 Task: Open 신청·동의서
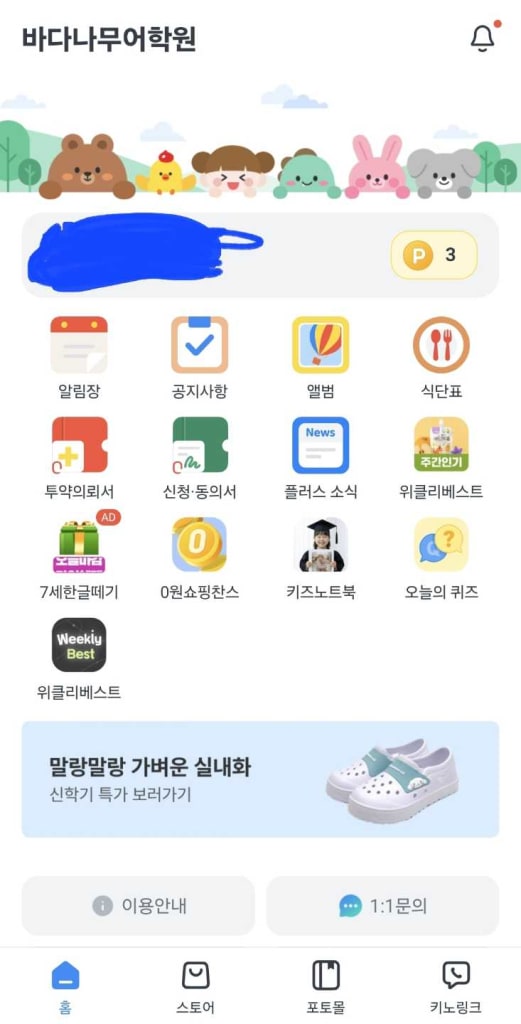(200, 458)
